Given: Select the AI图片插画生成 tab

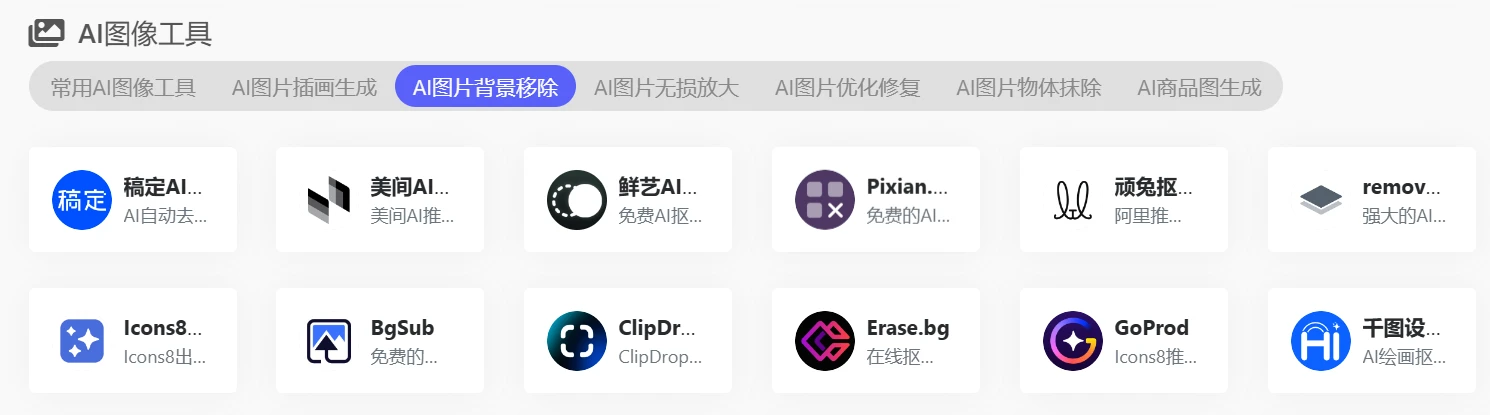Looking at the screenshot, I should tap(304, 87).
